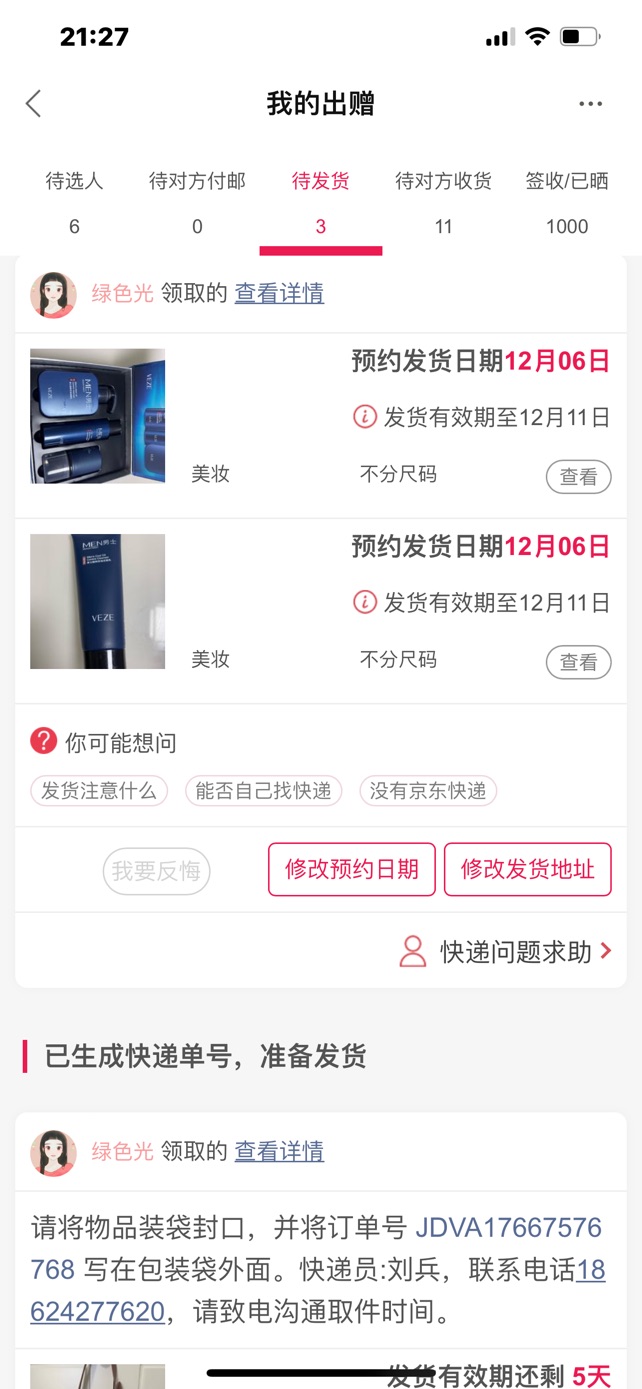
Task: Tap 查看 button for the VEZE tube item
Action: coord(578,662)
